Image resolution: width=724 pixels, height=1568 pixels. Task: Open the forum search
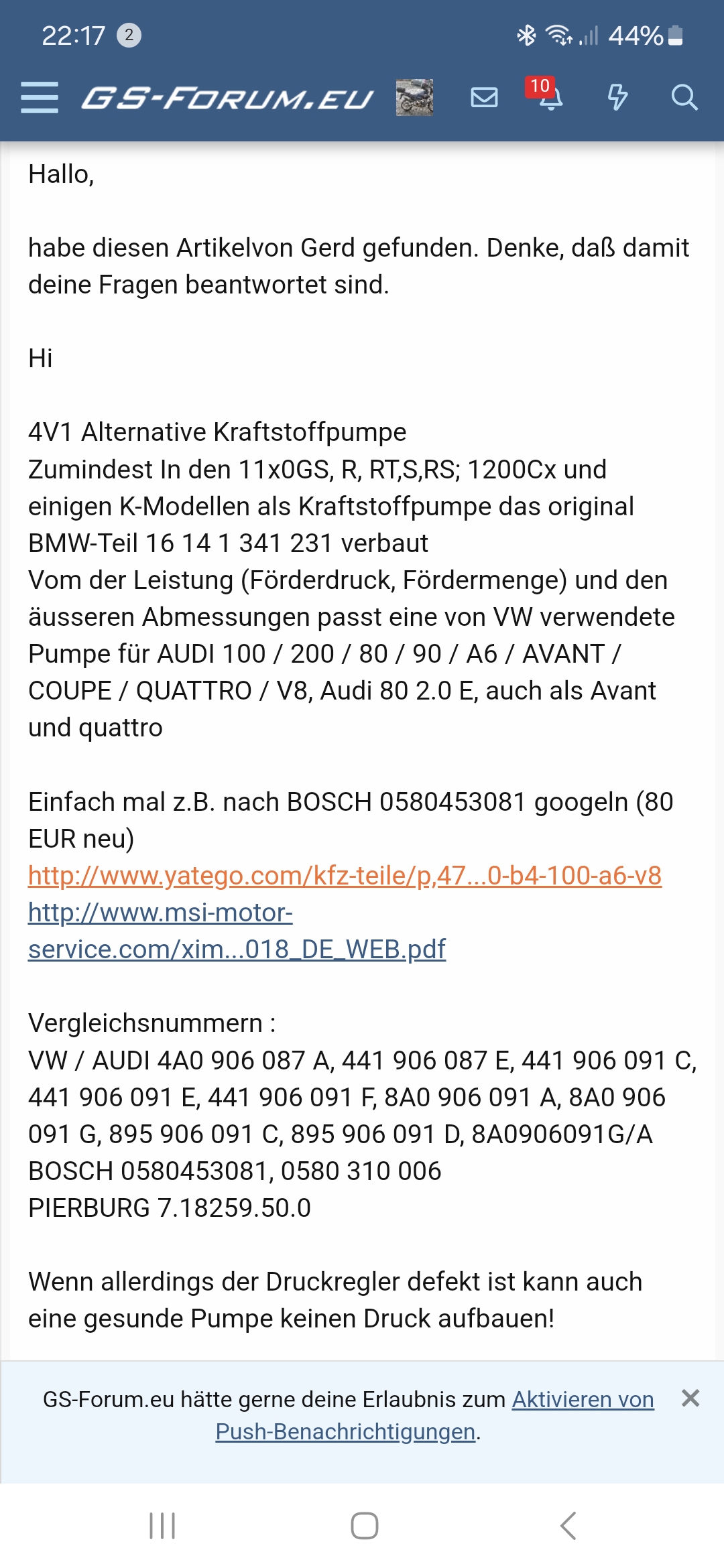(684, 98)
